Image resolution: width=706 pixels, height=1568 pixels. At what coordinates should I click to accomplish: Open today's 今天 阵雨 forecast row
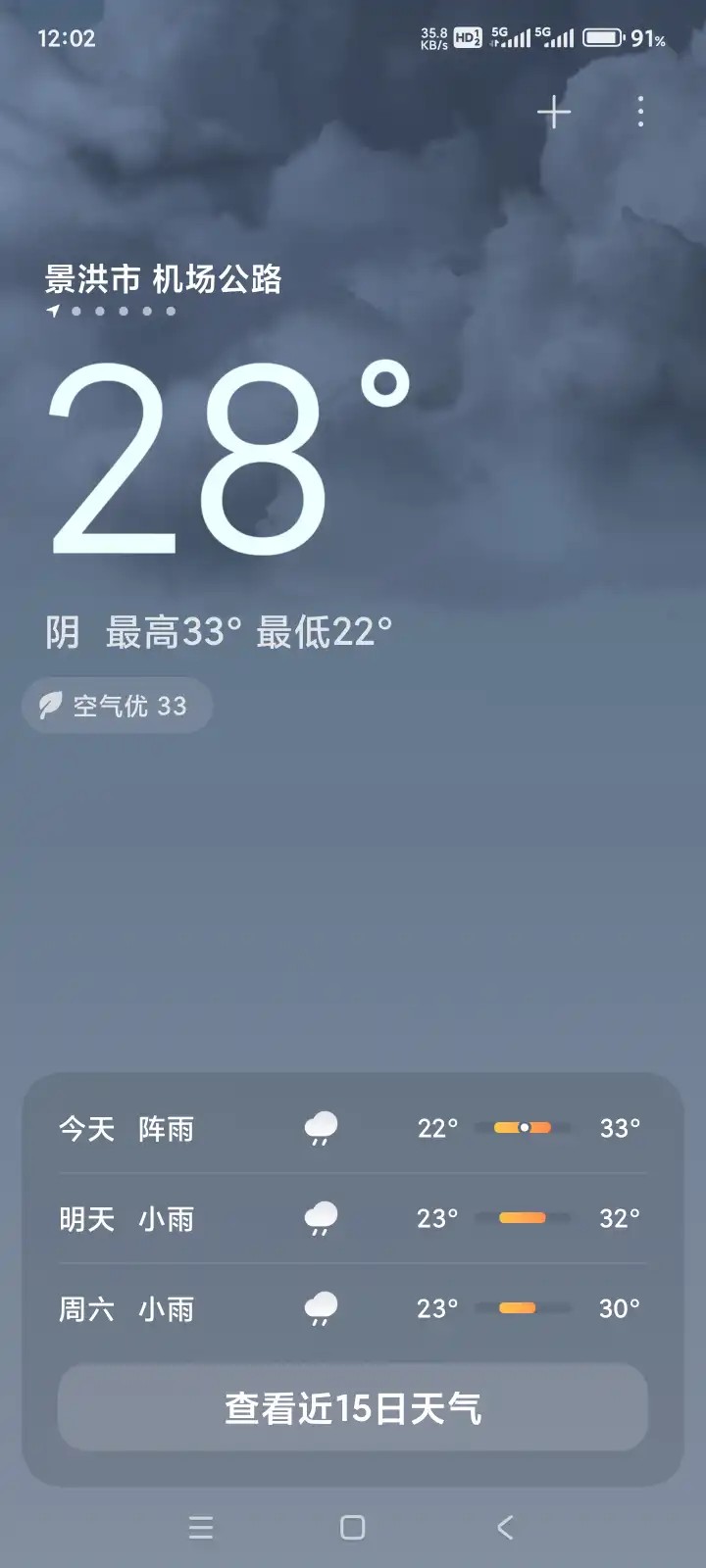point(351,1128)
